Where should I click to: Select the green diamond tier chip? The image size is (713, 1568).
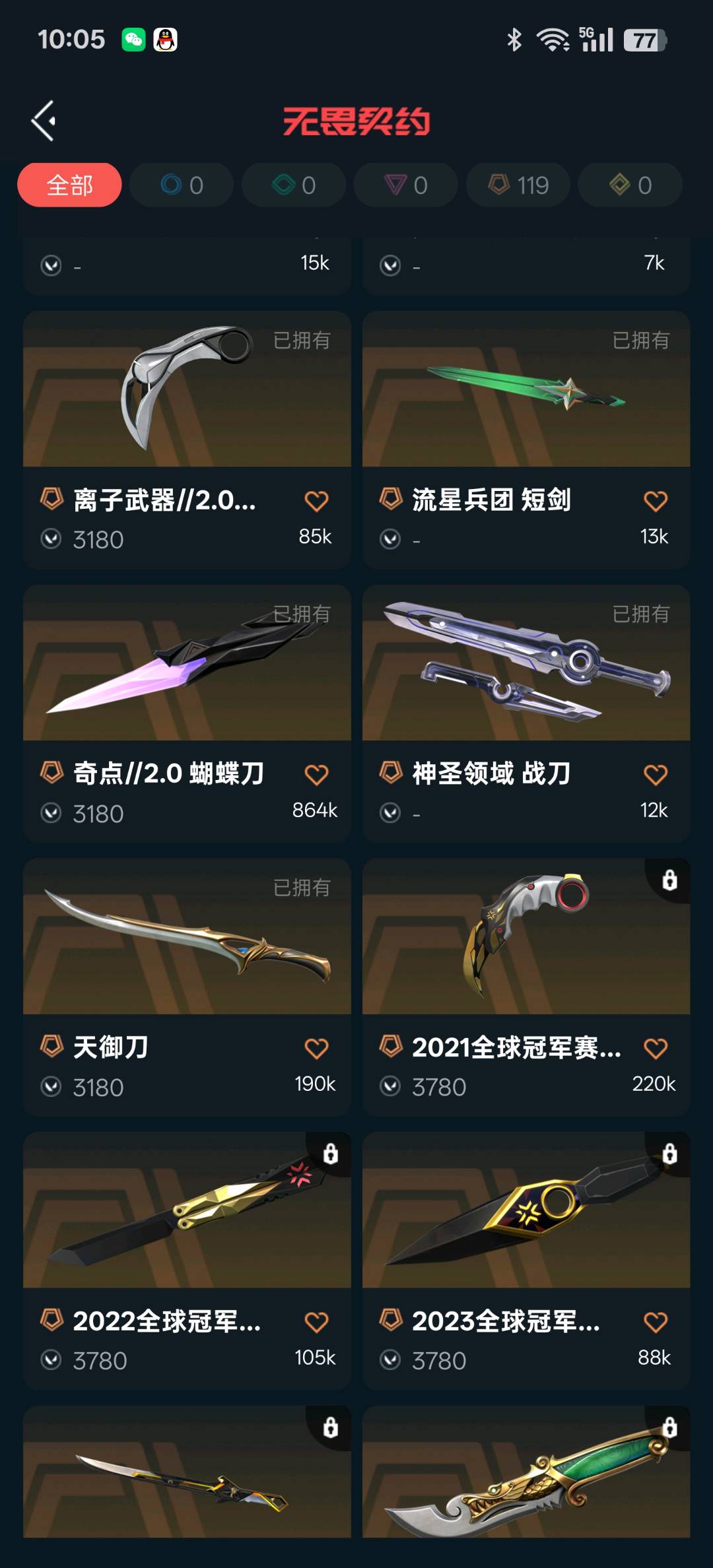[294, 185]
